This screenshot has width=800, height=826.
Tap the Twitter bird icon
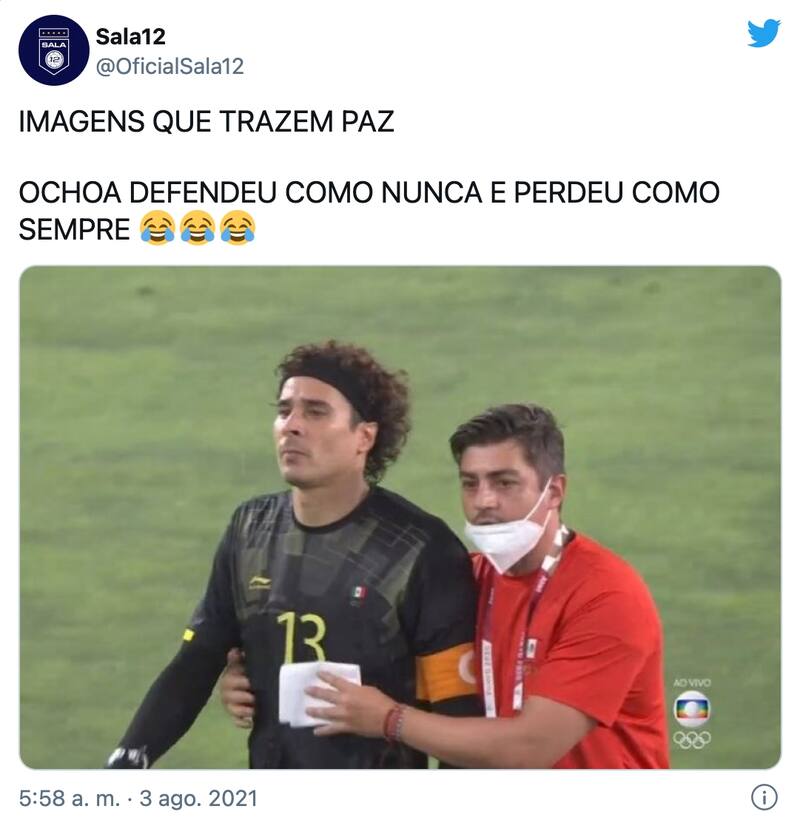763,34
